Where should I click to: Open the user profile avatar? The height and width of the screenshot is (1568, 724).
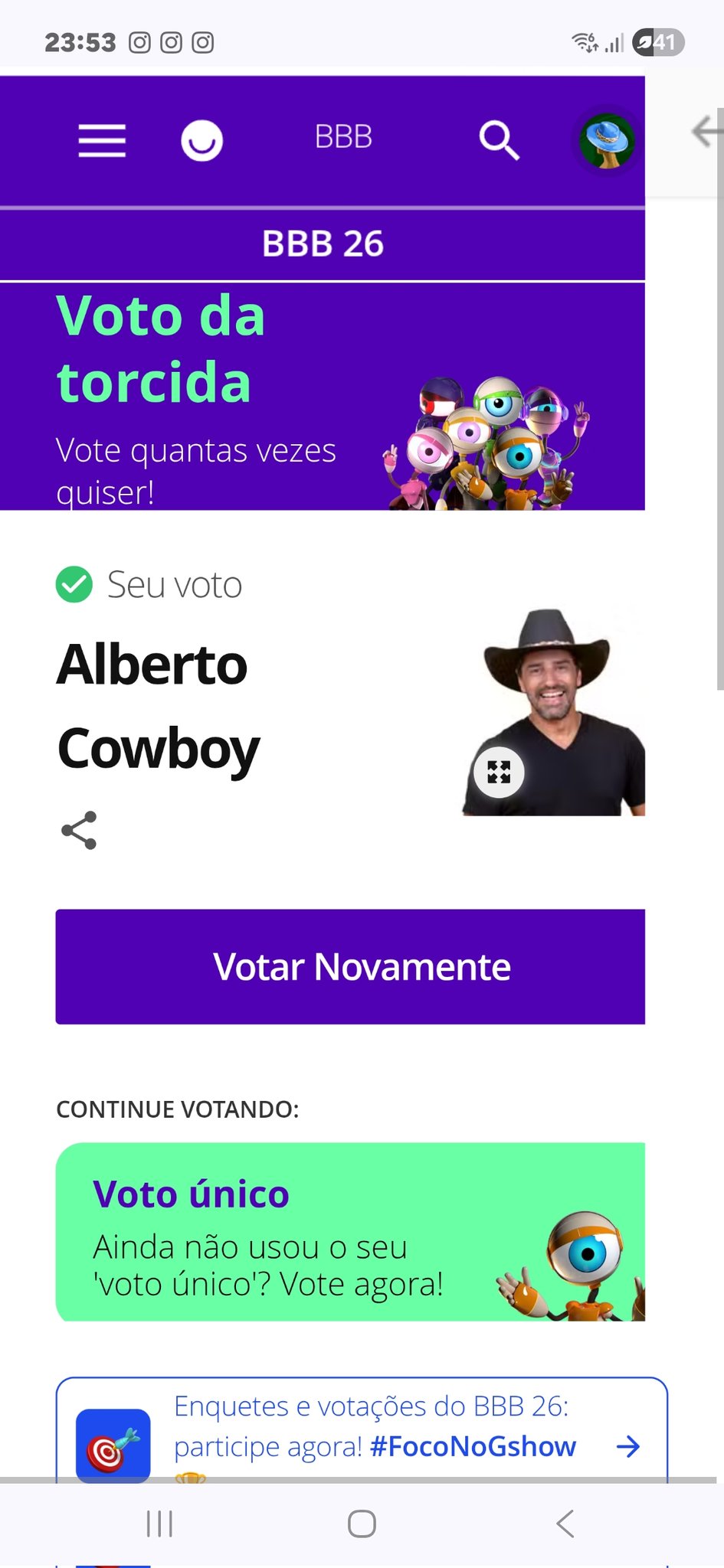coord(607,141)
